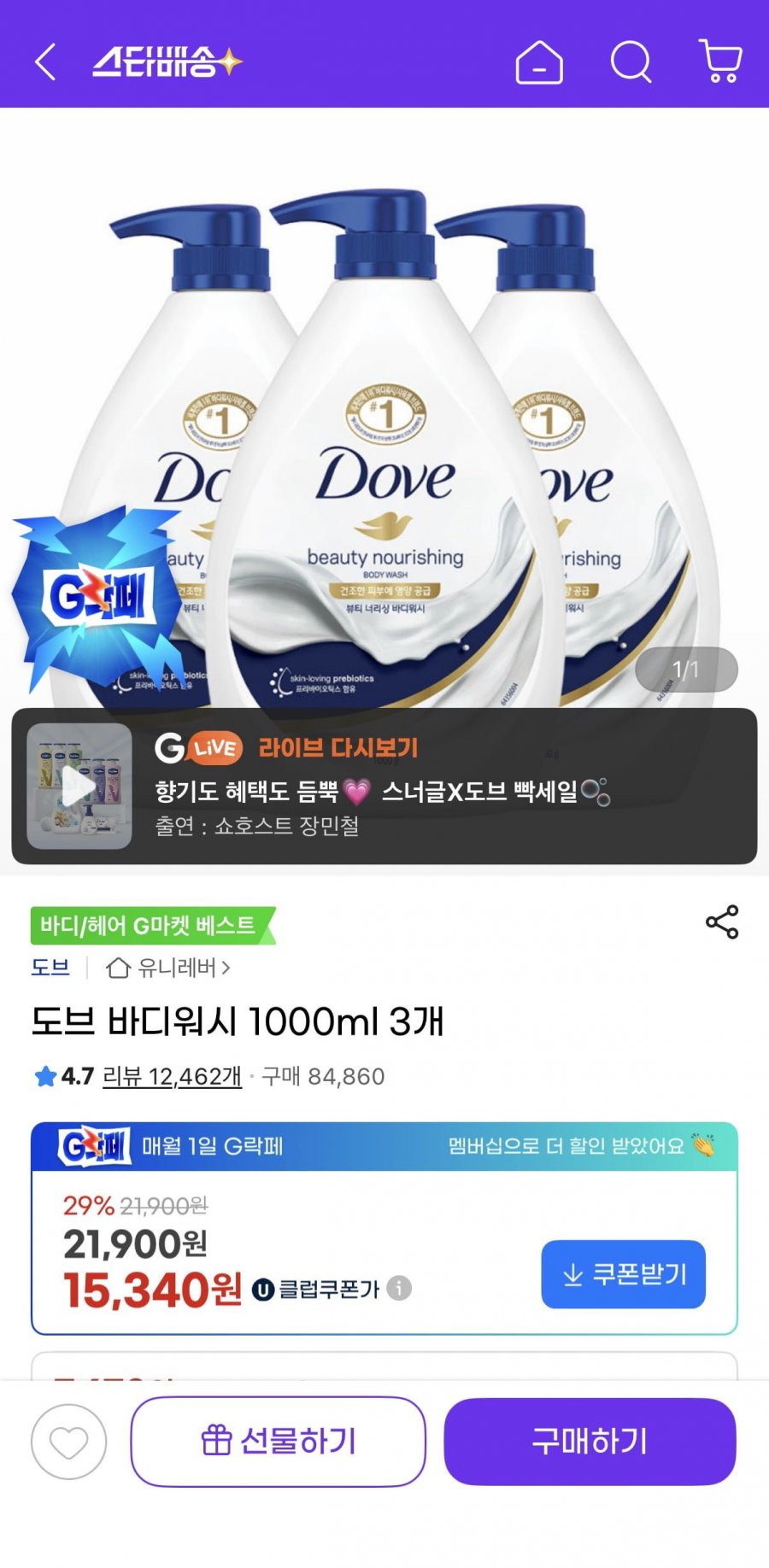
Task: Tap the search magnifier icon
Action: click(630, 61)
